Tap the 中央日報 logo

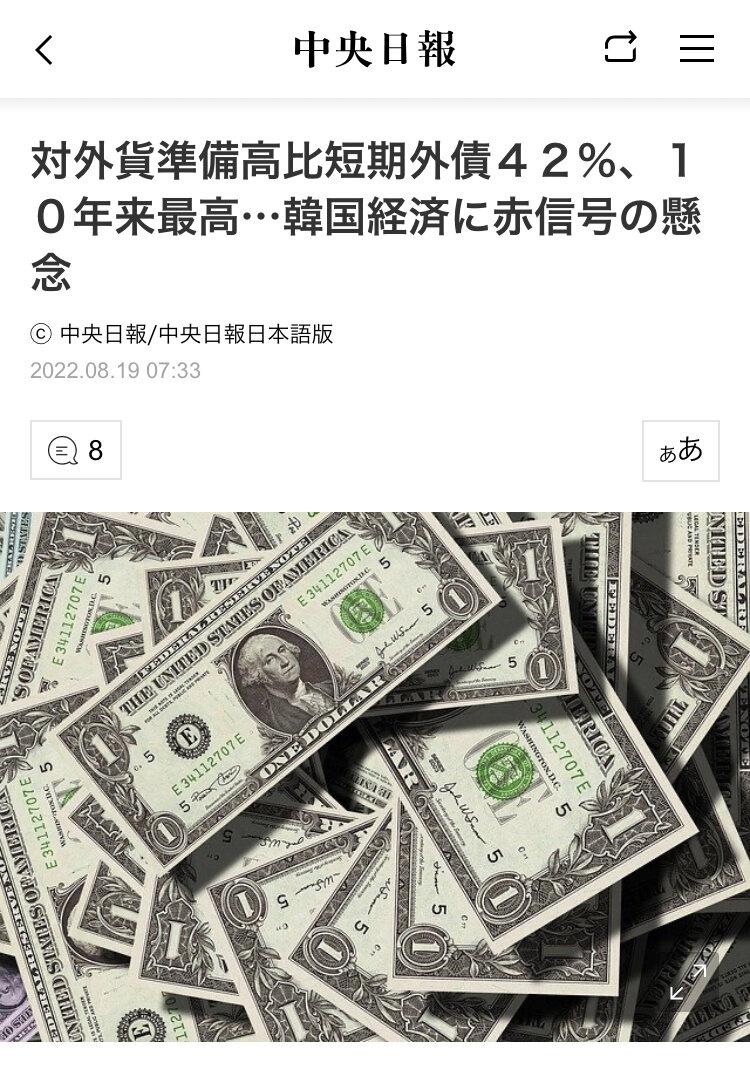click(375, 49)
